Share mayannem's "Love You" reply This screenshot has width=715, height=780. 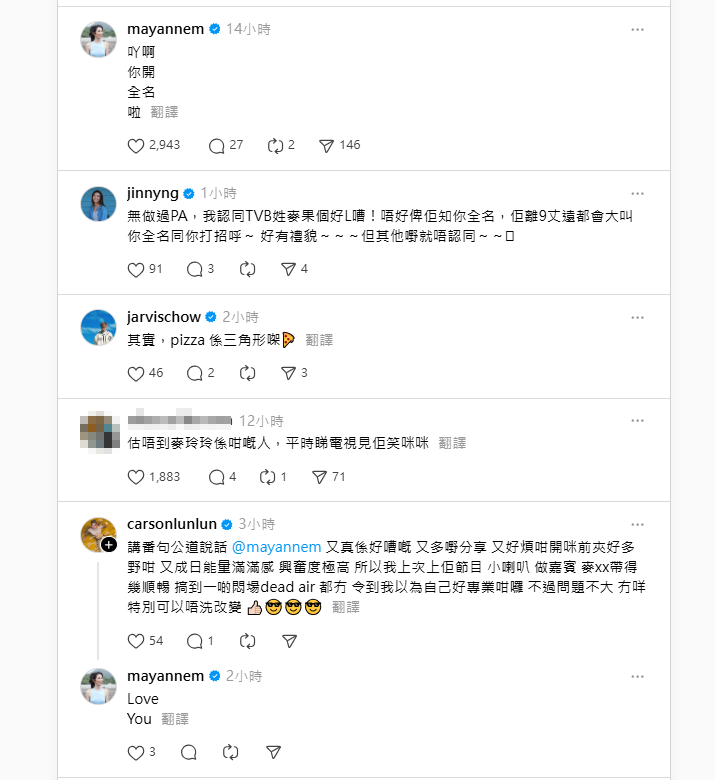[x=273, y=752]
